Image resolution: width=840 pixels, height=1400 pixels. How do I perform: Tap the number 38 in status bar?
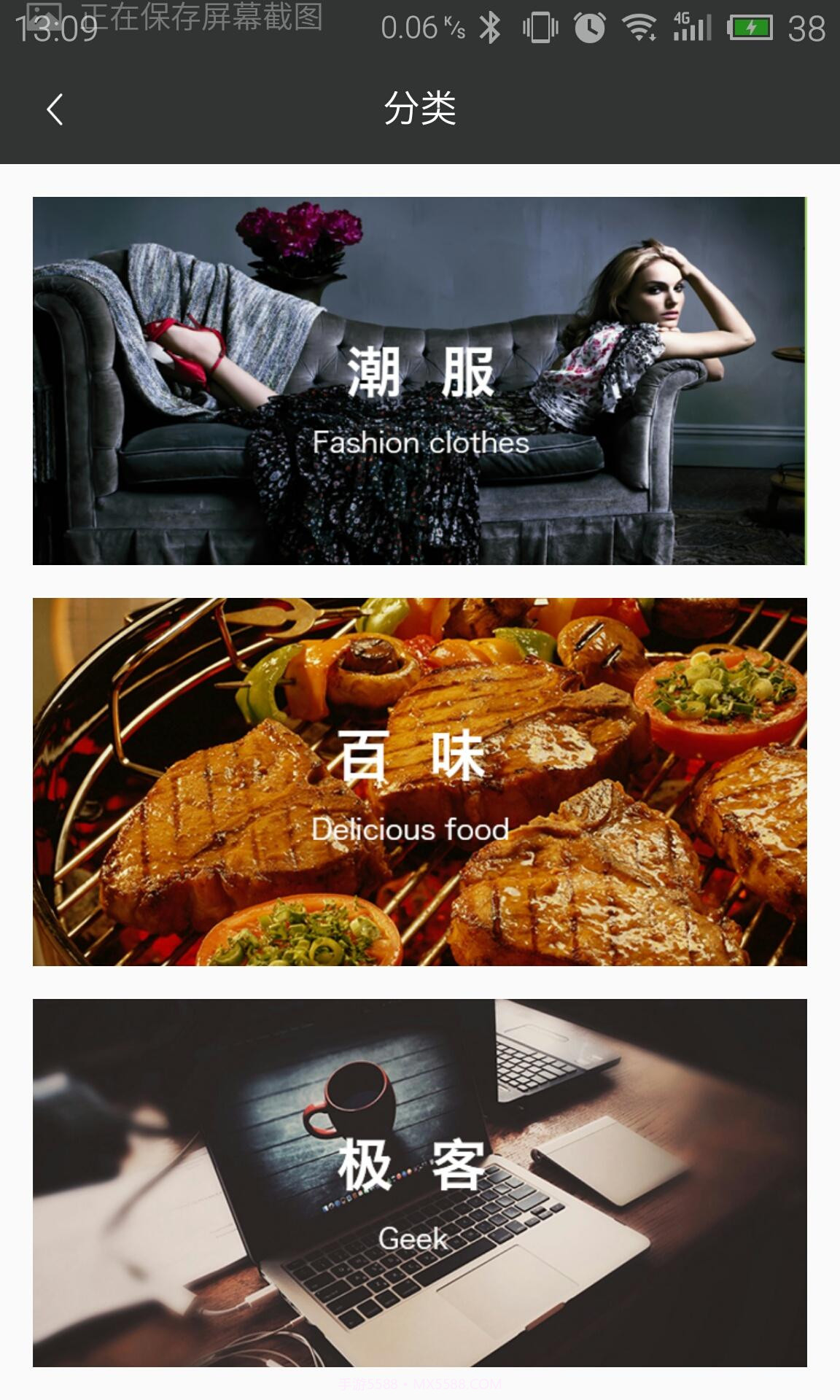pyautogui.click(x=806, y=26)
